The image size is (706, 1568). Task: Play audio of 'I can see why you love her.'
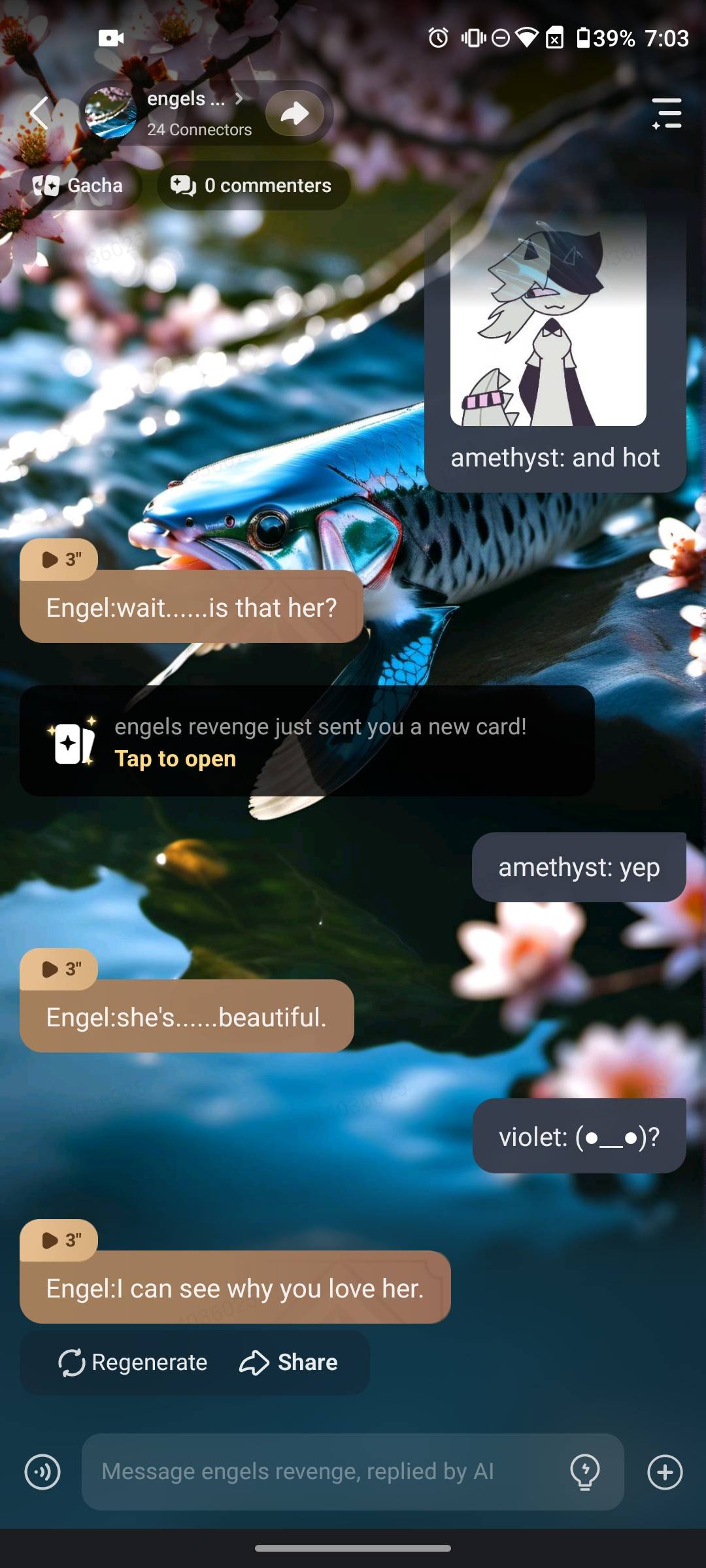60,1240
